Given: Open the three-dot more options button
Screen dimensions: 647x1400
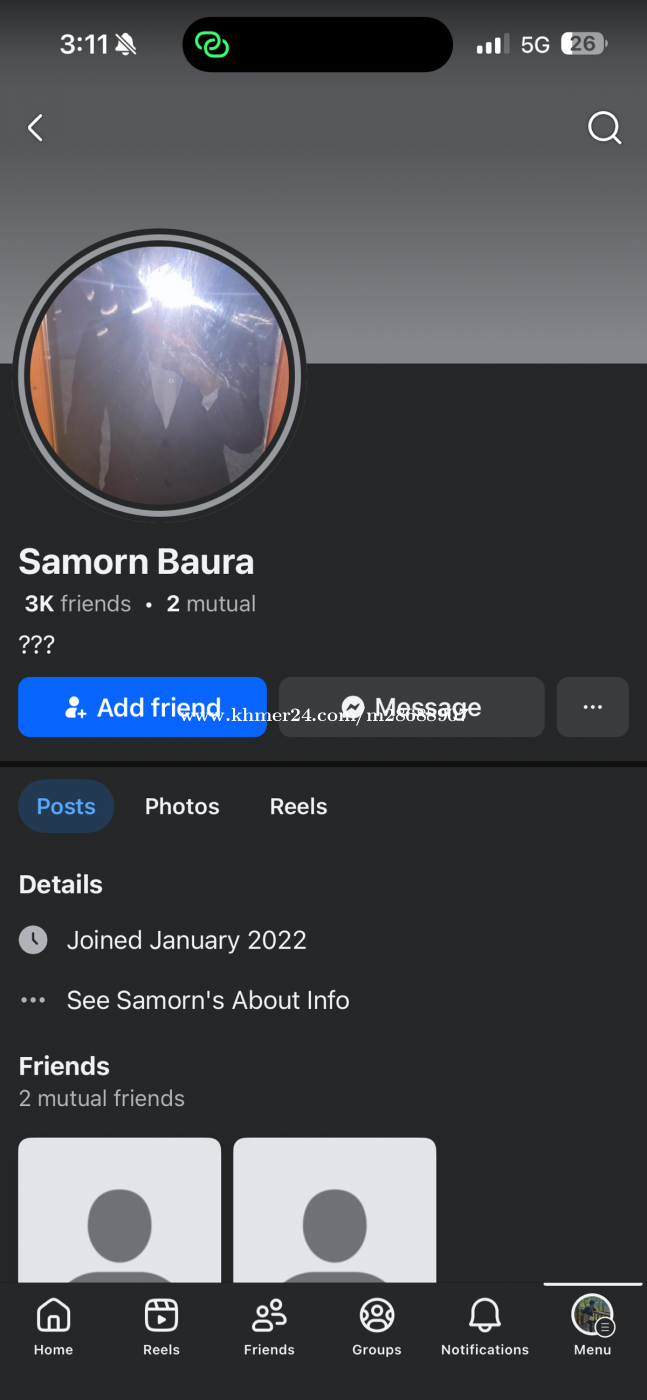Looking at the screenshot, I should click(x=592, y=707).
